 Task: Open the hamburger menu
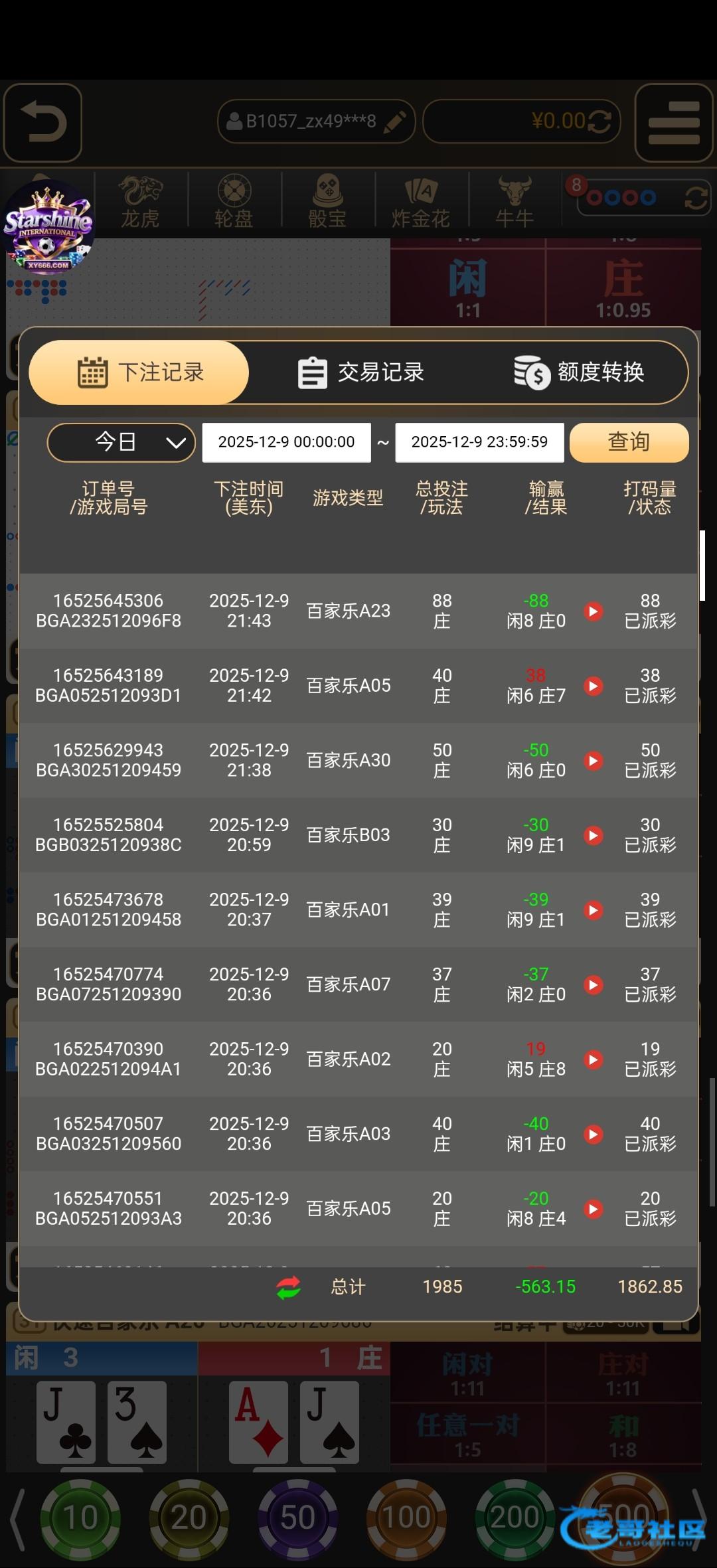(674, 123)
